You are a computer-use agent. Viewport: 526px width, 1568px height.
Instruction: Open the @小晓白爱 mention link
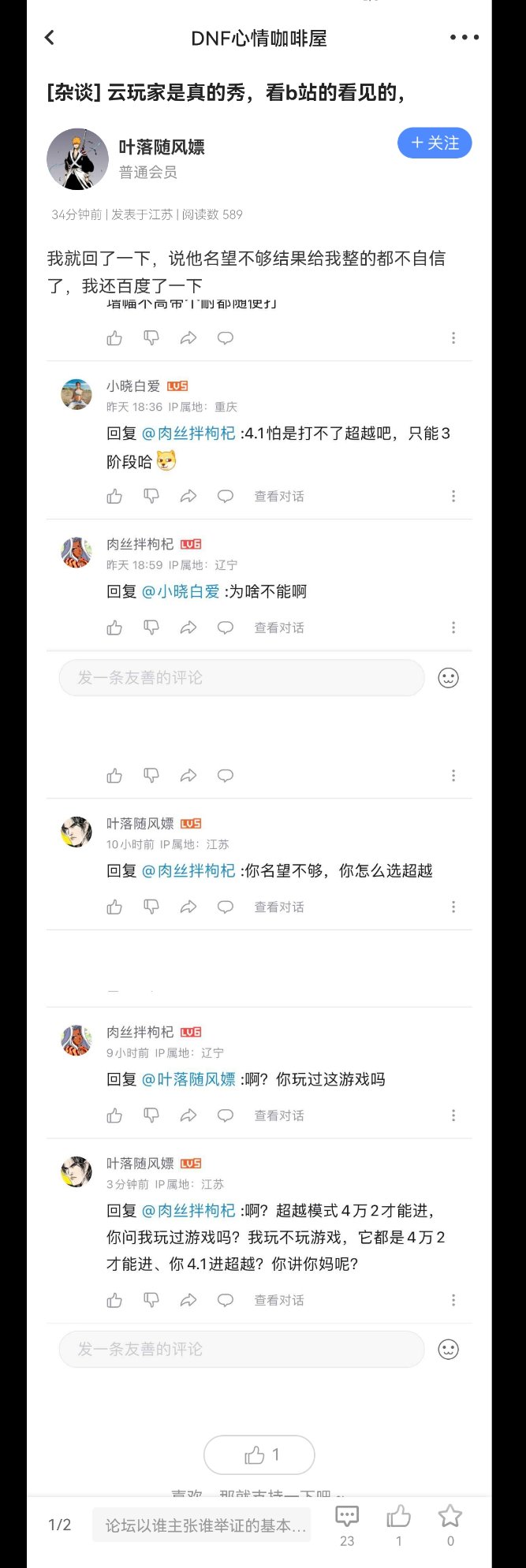[181, 591]
